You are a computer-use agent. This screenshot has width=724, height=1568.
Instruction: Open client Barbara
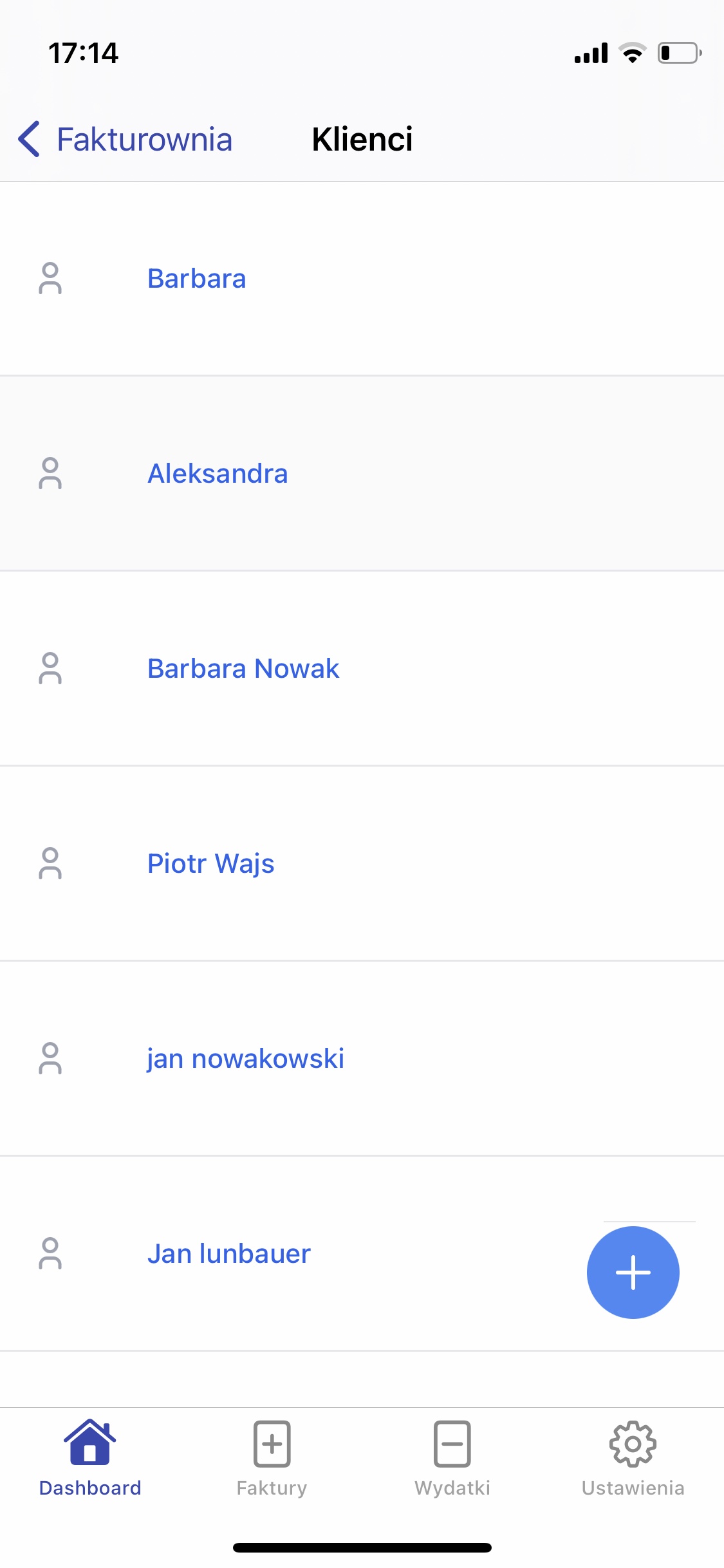point(197,279)
